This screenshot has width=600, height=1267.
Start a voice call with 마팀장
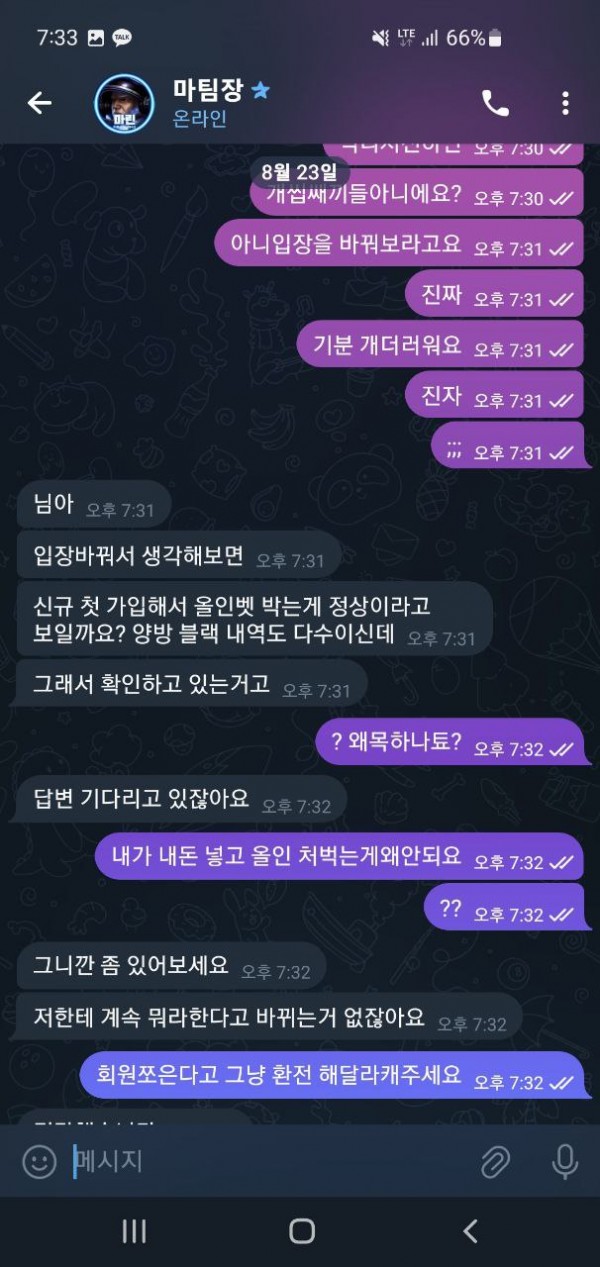(495, 102)
